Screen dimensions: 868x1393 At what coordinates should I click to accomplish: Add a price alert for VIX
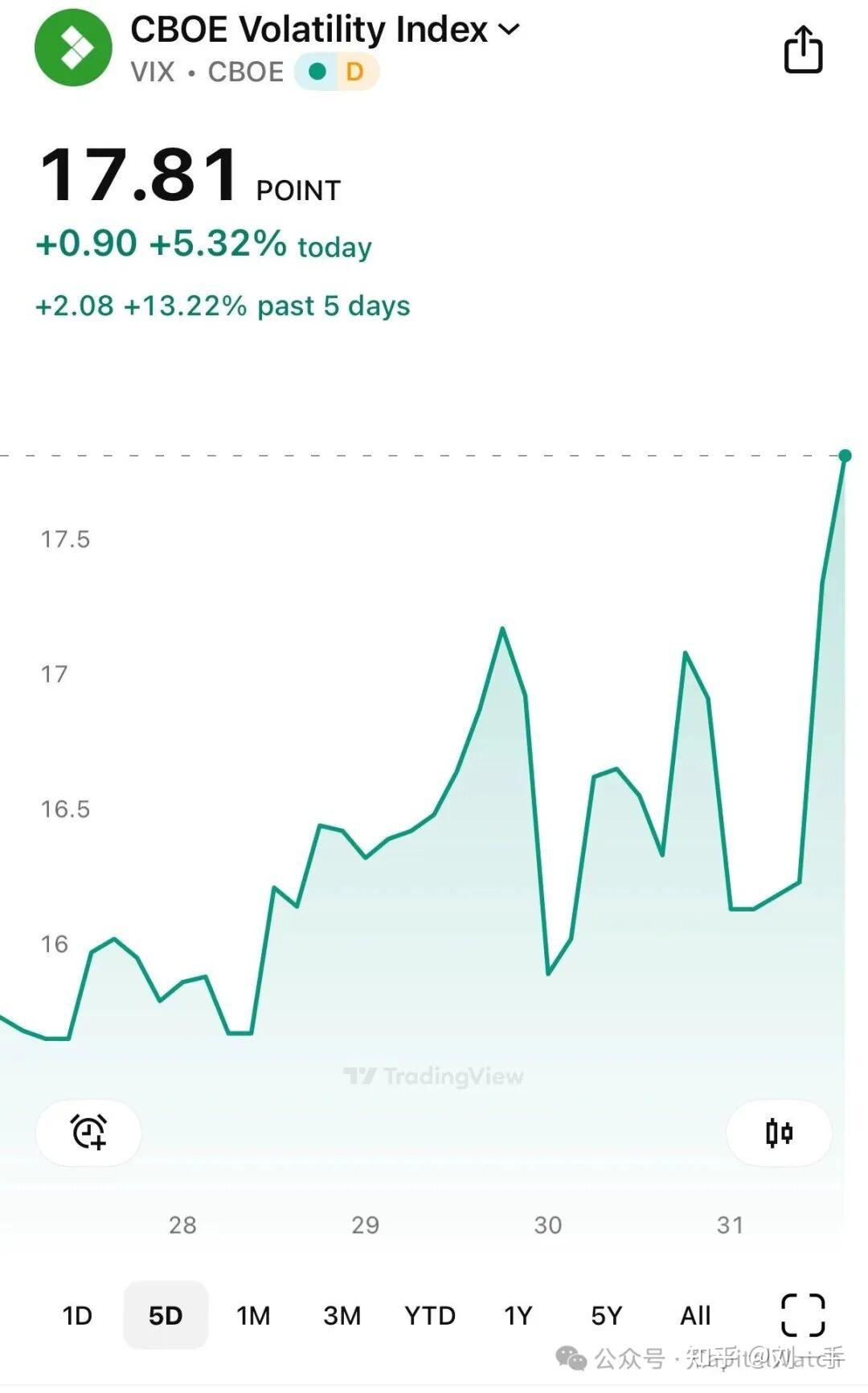coord(88,1132)
